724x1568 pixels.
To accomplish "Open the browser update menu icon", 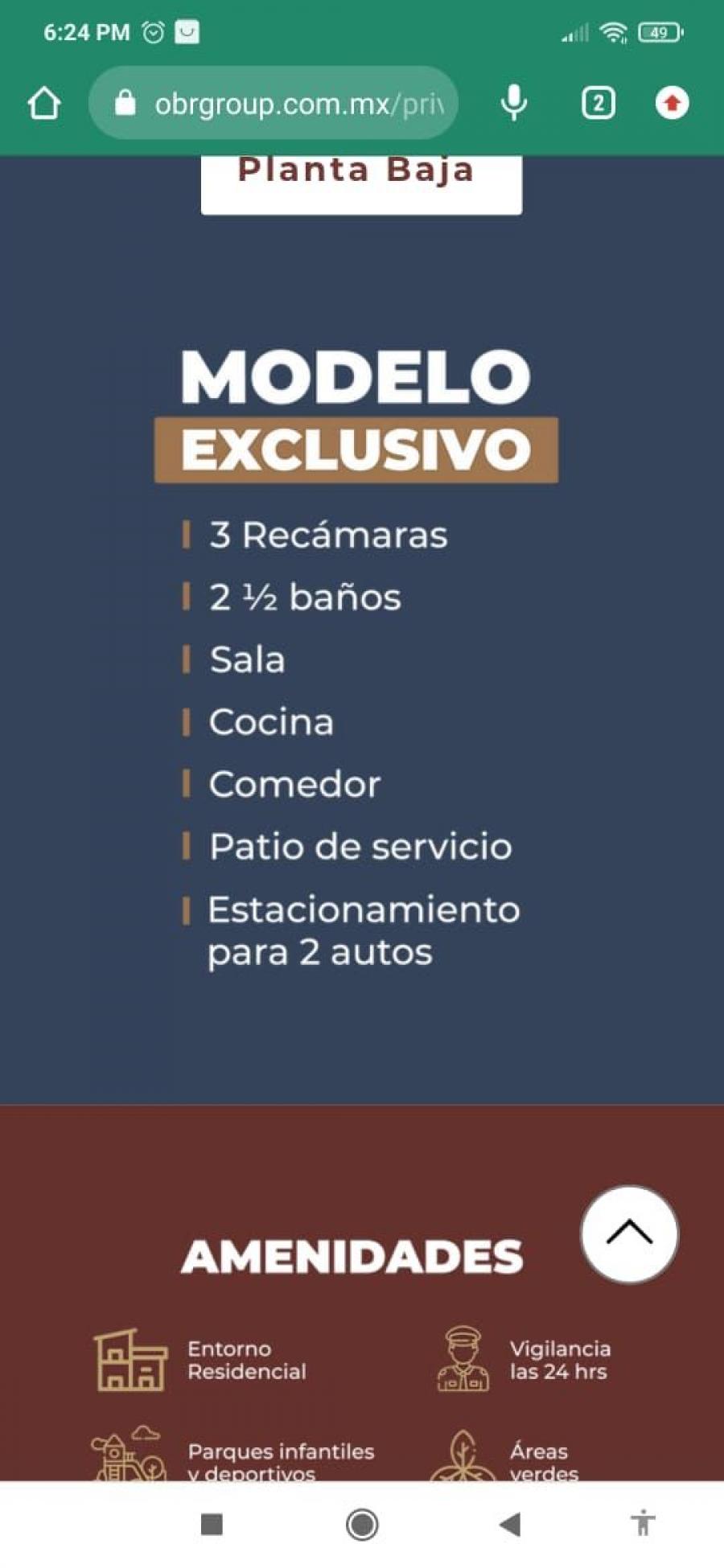I will point(672,103).
